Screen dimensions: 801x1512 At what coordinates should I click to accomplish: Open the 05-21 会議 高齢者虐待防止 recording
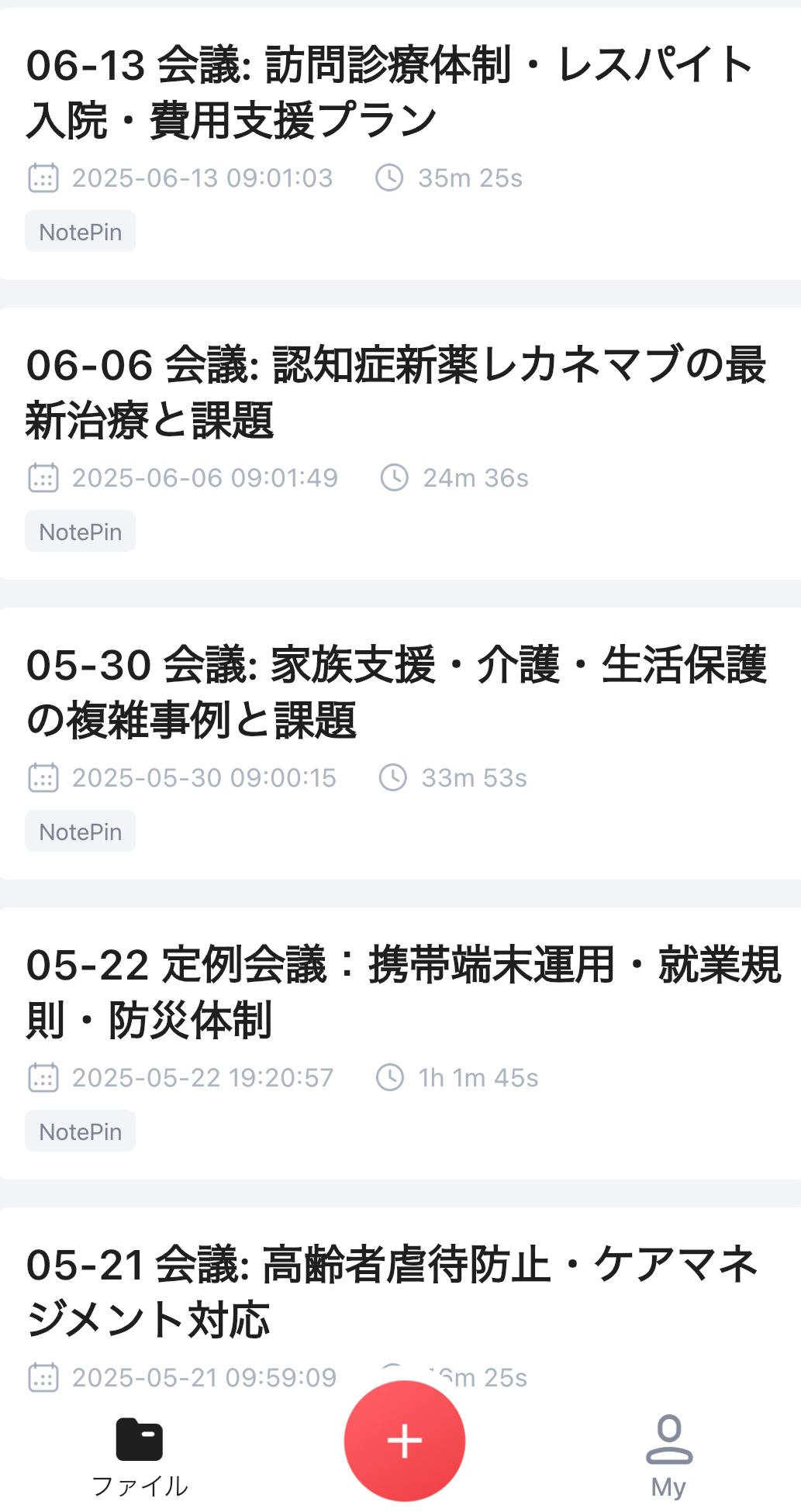pos(400,1302)
